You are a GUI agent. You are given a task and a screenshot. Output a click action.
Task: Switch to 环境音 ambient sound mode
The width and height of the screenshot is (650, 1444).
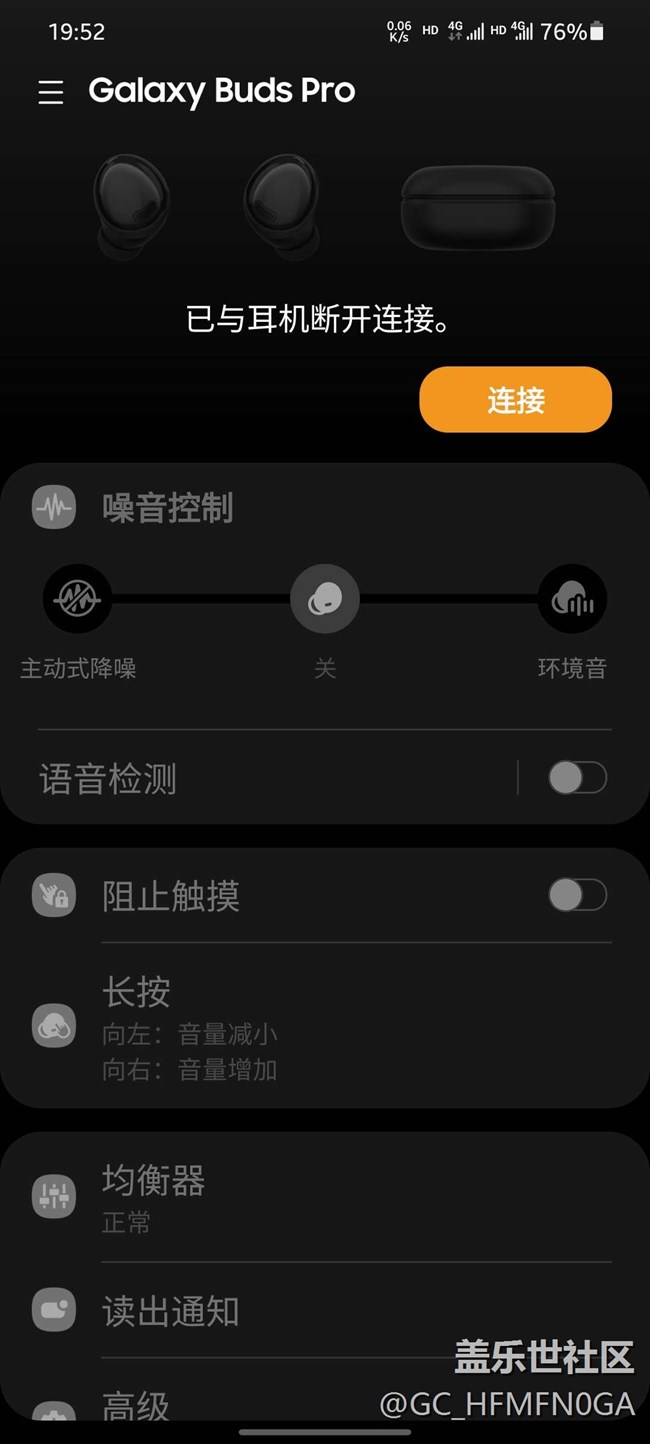click(x=572, y=599)
